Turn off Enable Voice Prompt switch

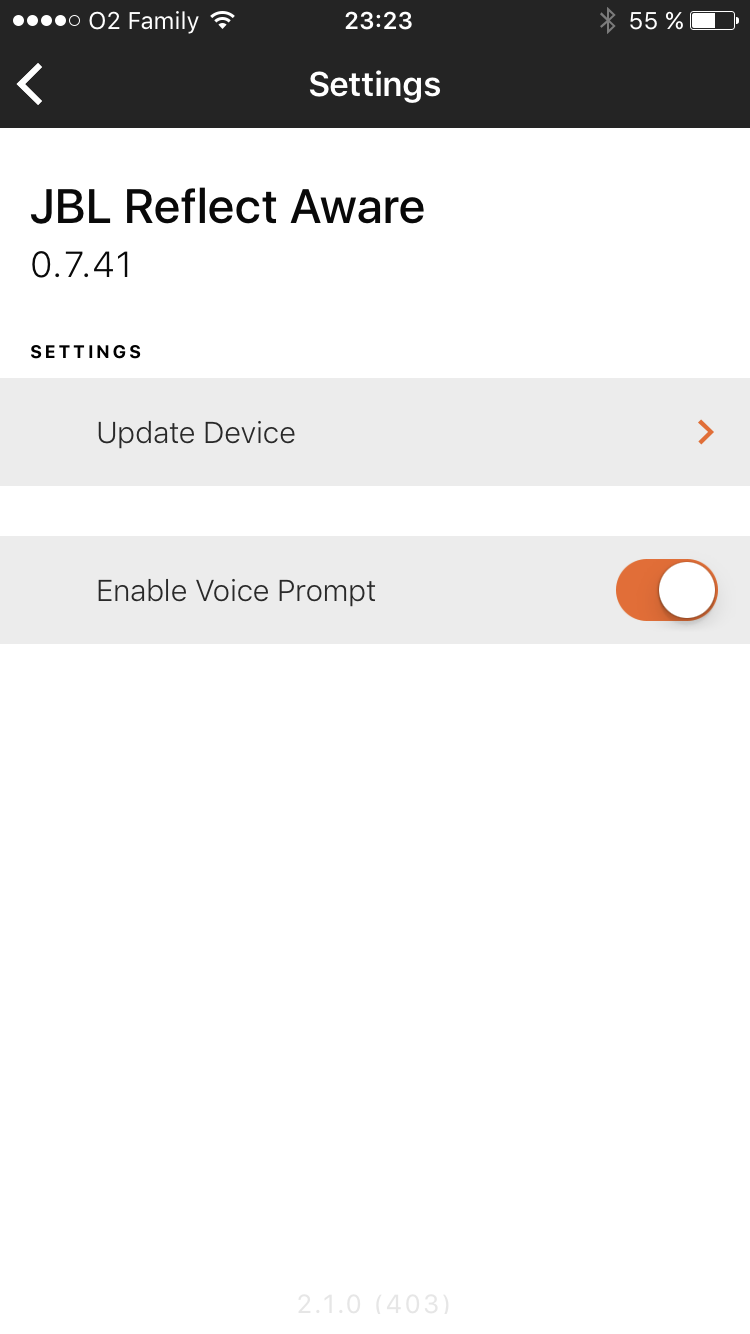pyautogui.click(x=666, y=590)
